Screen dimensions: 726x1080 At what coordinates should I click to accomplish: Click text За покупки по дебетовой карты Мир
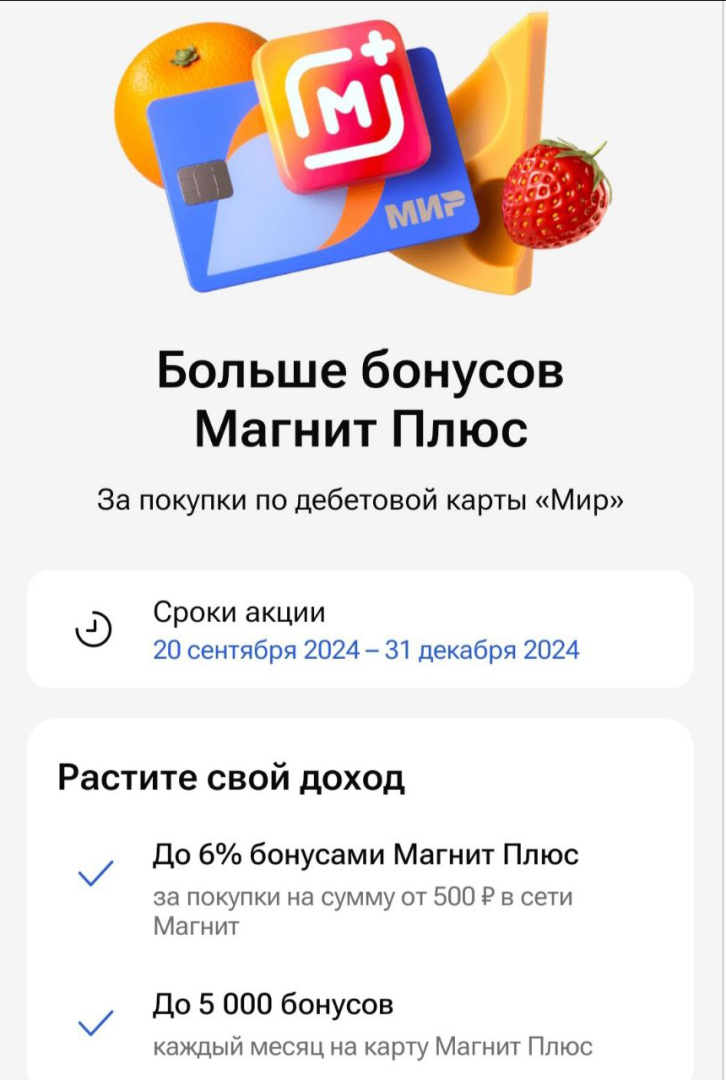click(x=363, y=495)
